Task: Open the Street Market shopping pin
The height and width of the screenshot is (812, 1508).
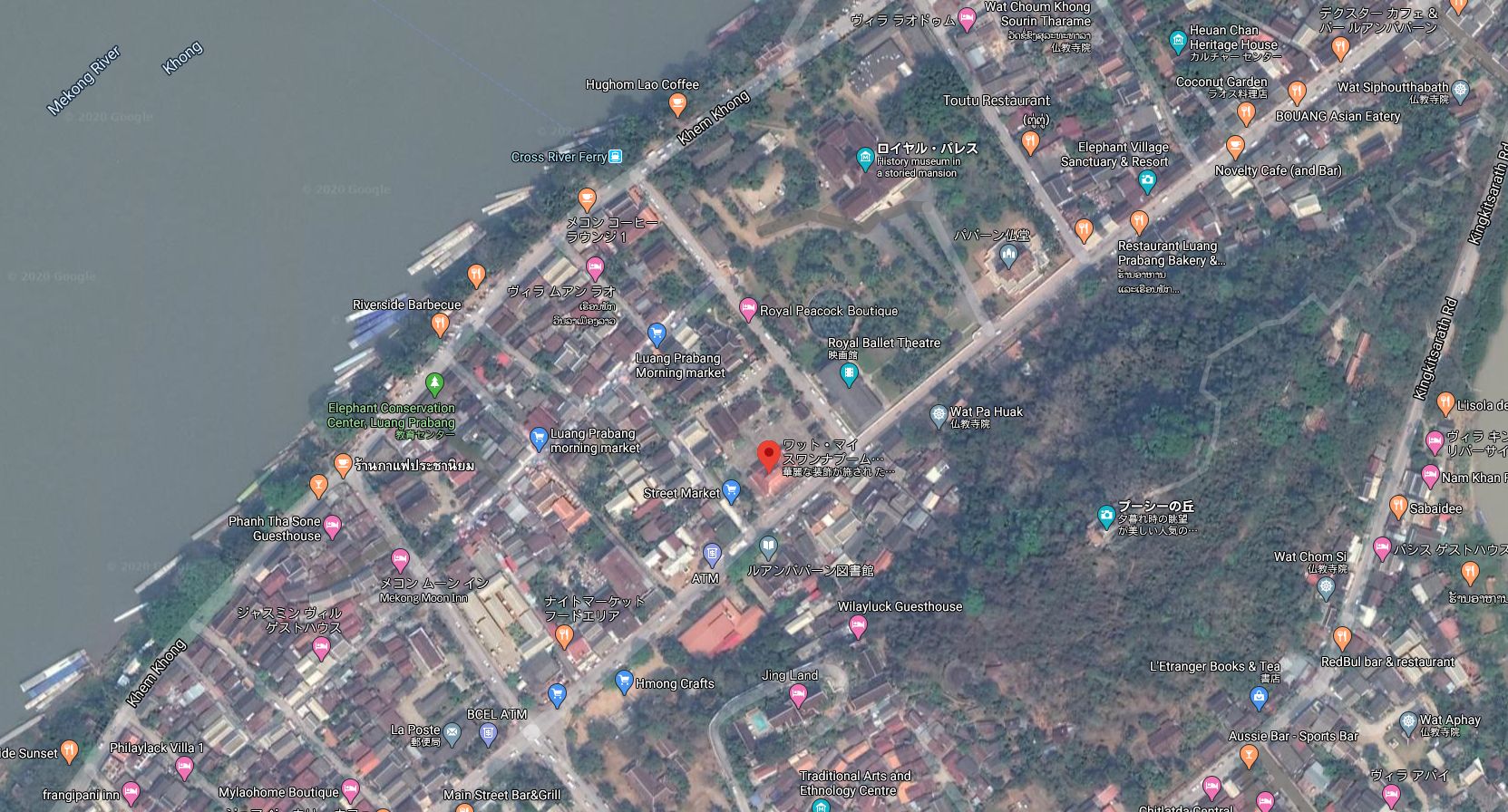Action: point(732,492)
